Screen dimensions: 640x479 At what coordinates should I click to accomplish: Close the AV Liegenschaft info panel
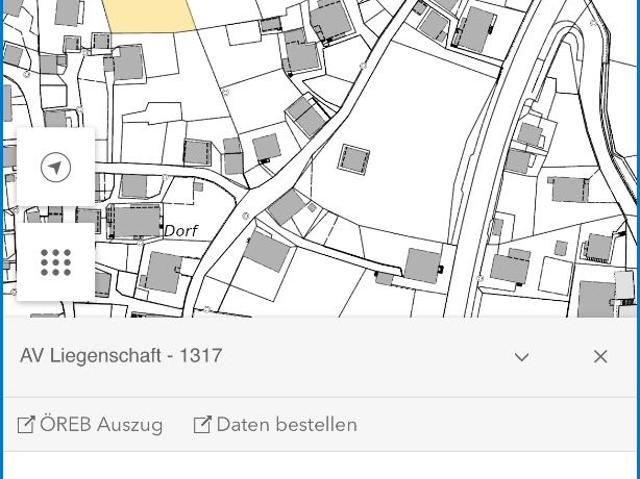(600, 357)
